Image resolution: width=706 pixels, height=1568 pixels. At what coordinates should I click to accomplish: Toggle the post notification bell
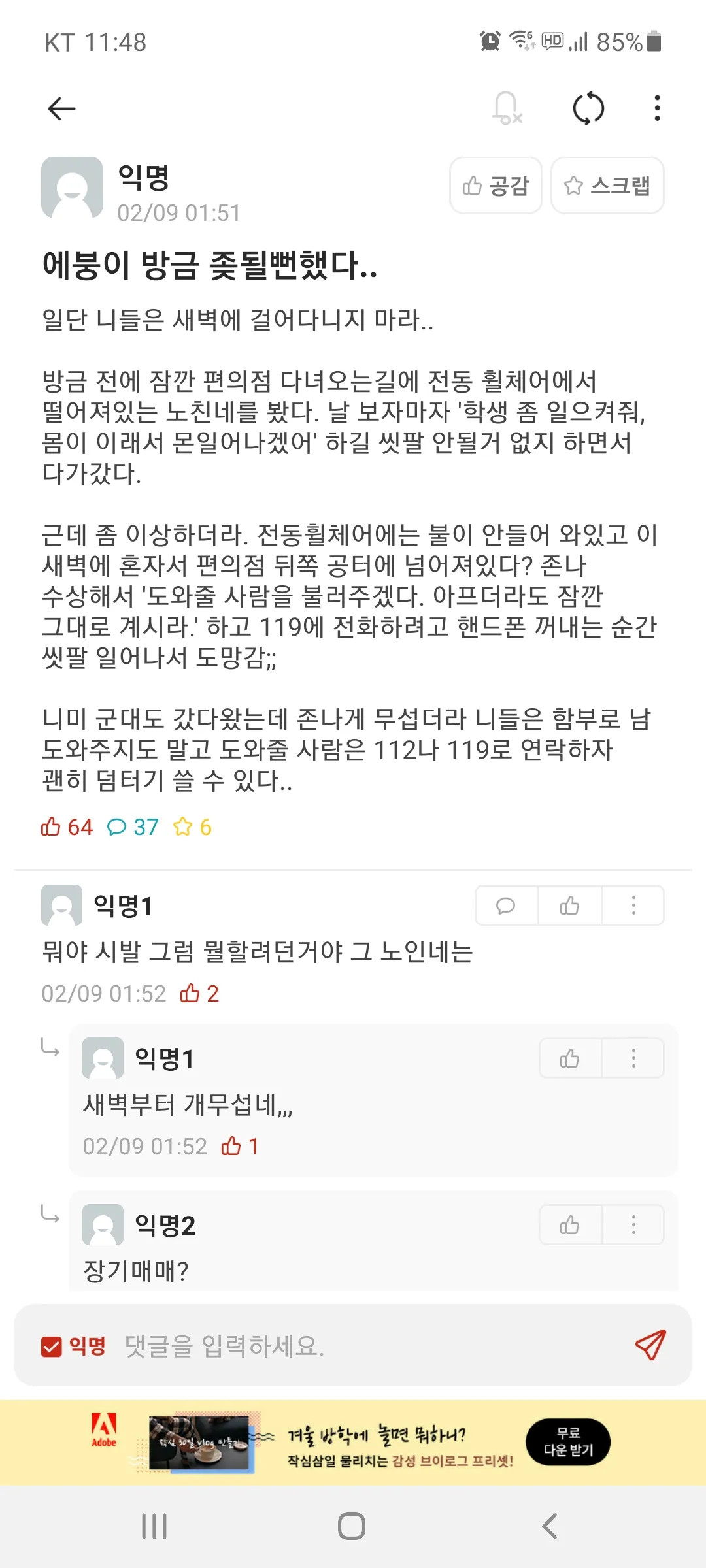coord(507,108)
